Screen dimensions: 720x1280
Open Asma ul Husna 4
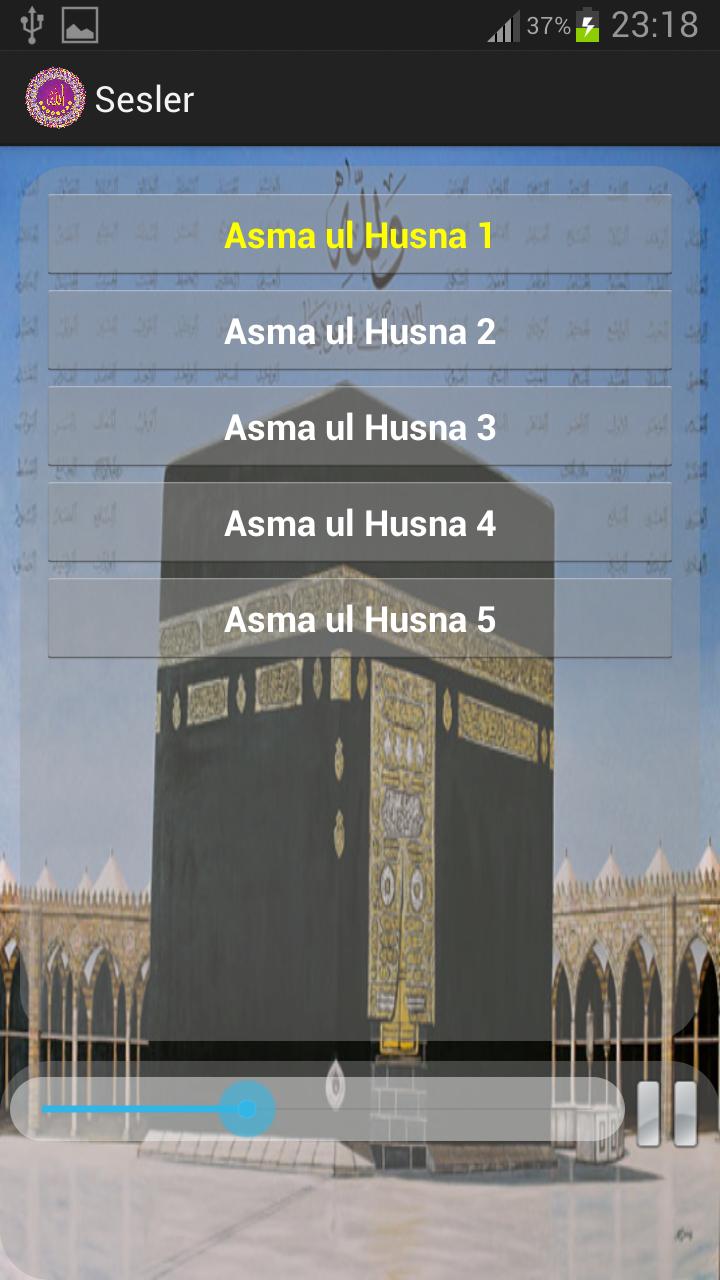[360, 523]
